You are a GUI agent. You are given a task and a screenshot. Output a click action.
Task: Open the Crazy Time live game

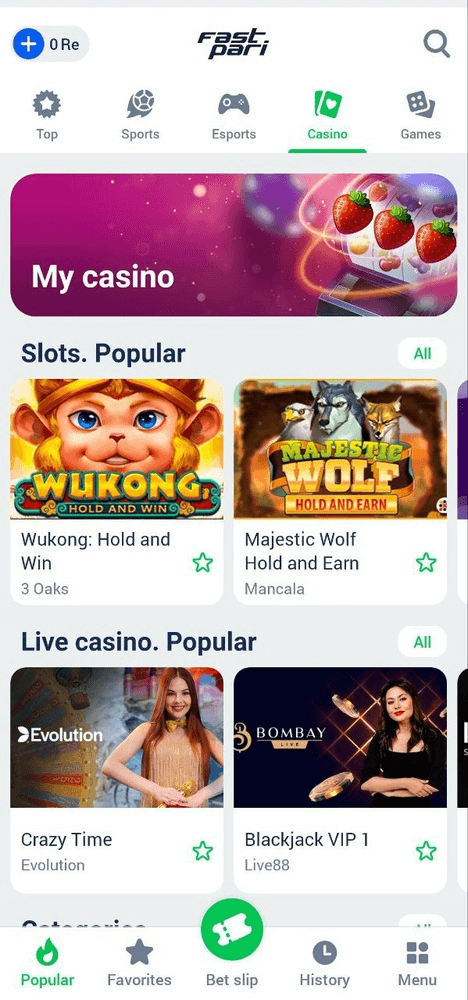click(x=117, y=780)
